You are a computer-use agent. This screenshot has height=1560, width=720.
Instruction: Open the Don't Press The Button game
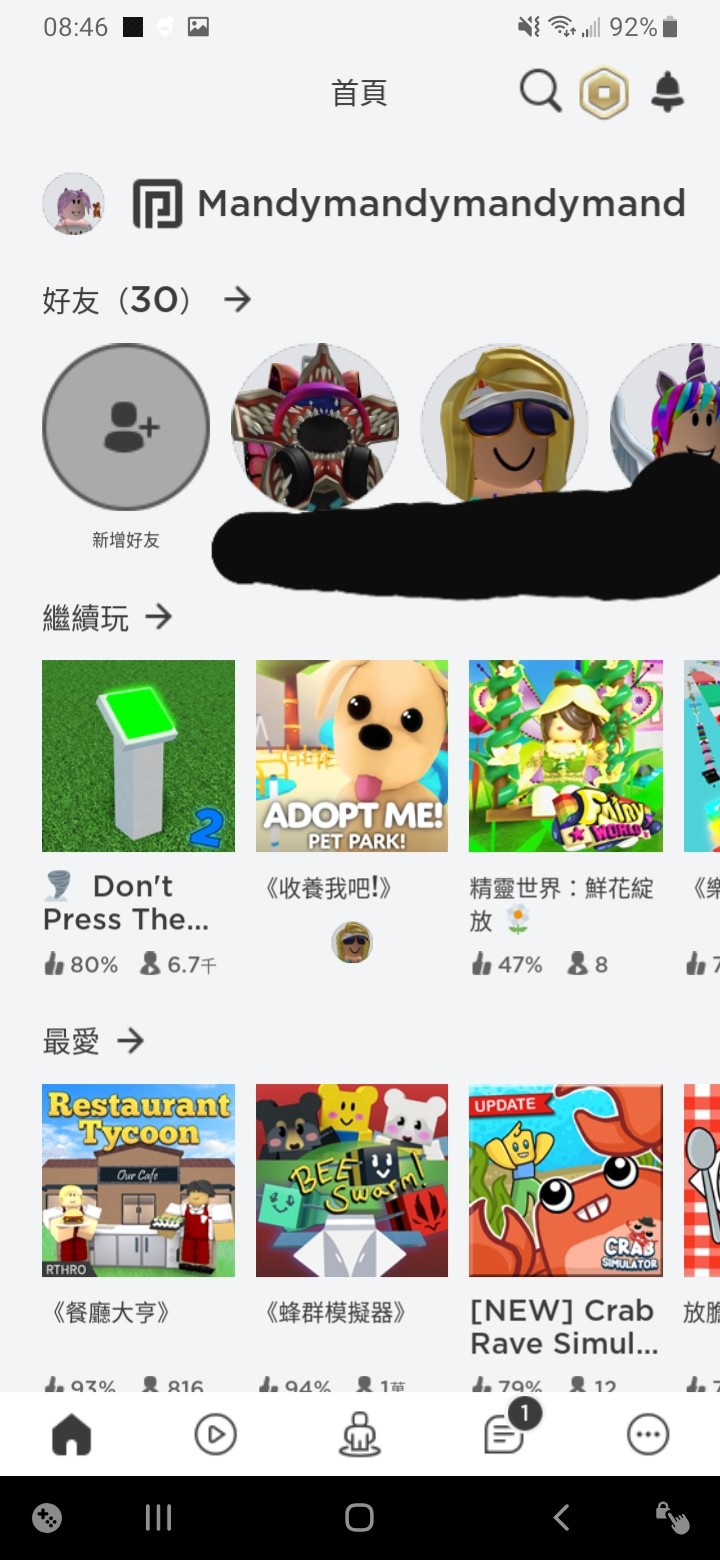138,756
